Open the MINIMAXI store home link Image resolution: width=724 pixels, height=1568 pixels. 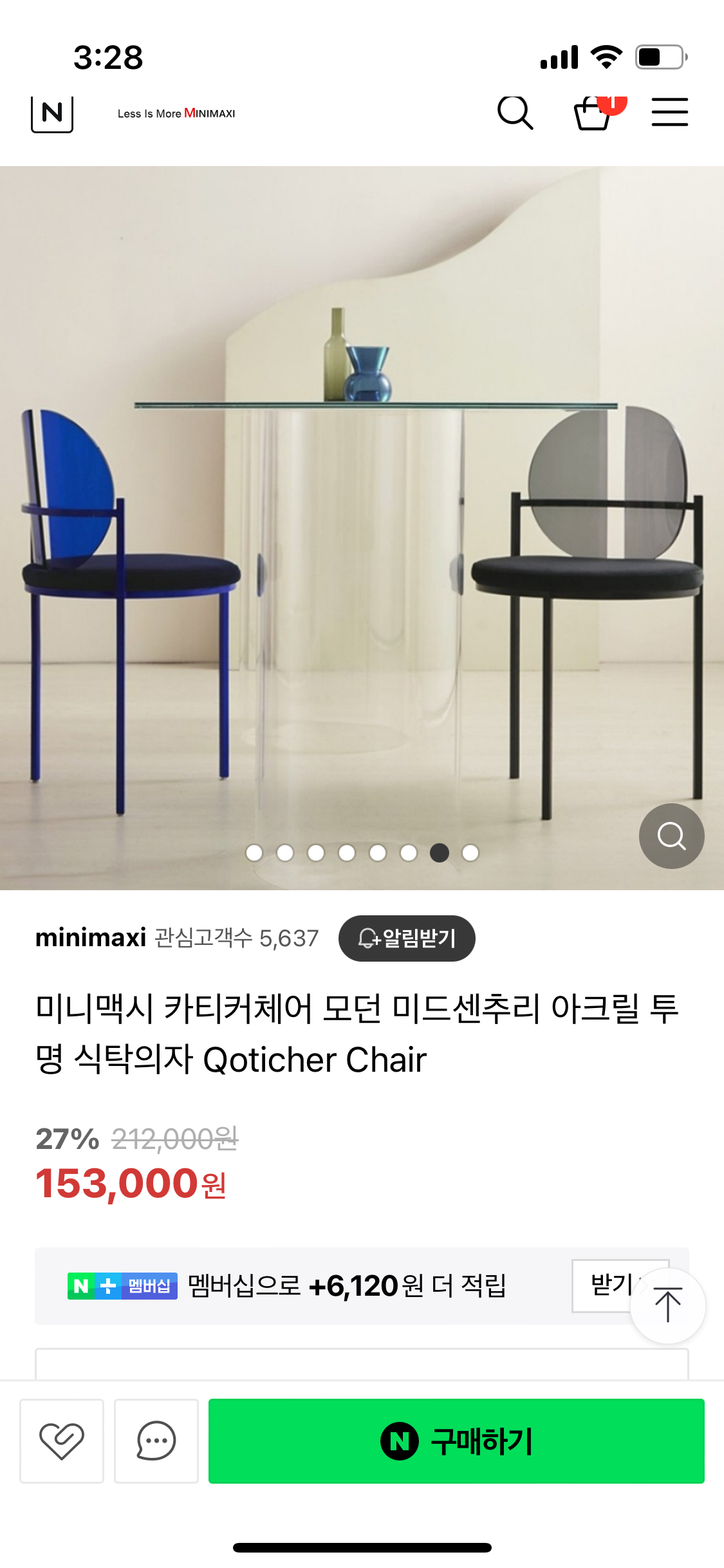pyautogui.click(x=176, y=113)
